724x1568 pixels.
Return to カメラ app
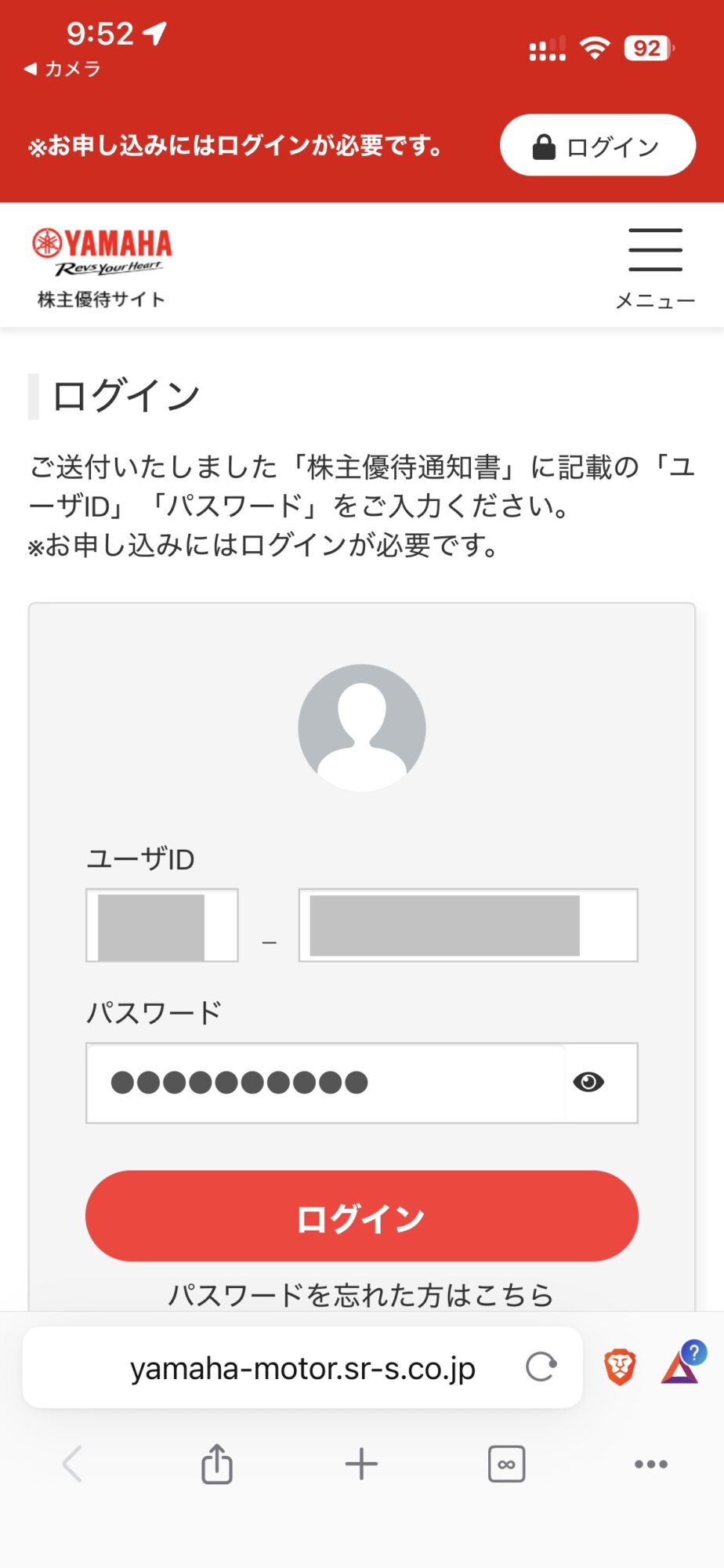tap(63, 69)
